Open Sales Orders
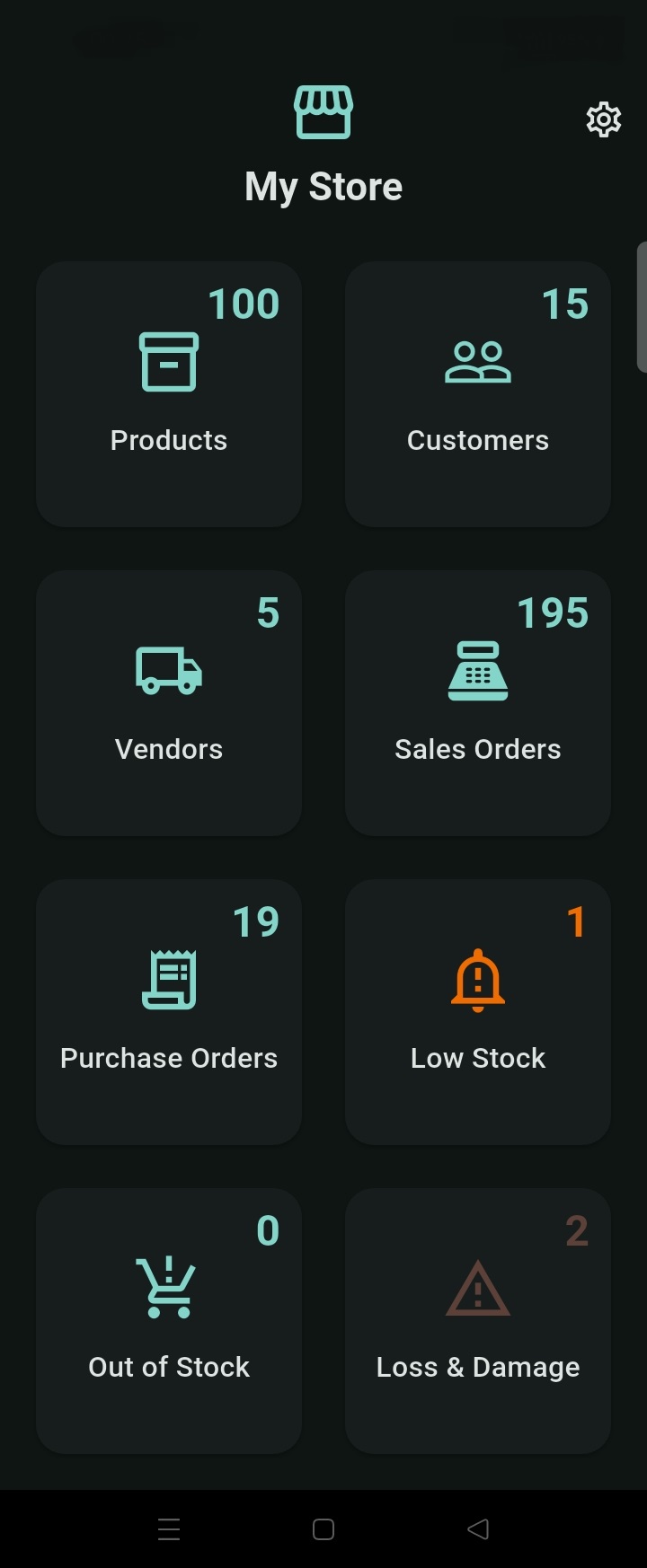Screen dimensions: 647x1568 click(478, 703)
